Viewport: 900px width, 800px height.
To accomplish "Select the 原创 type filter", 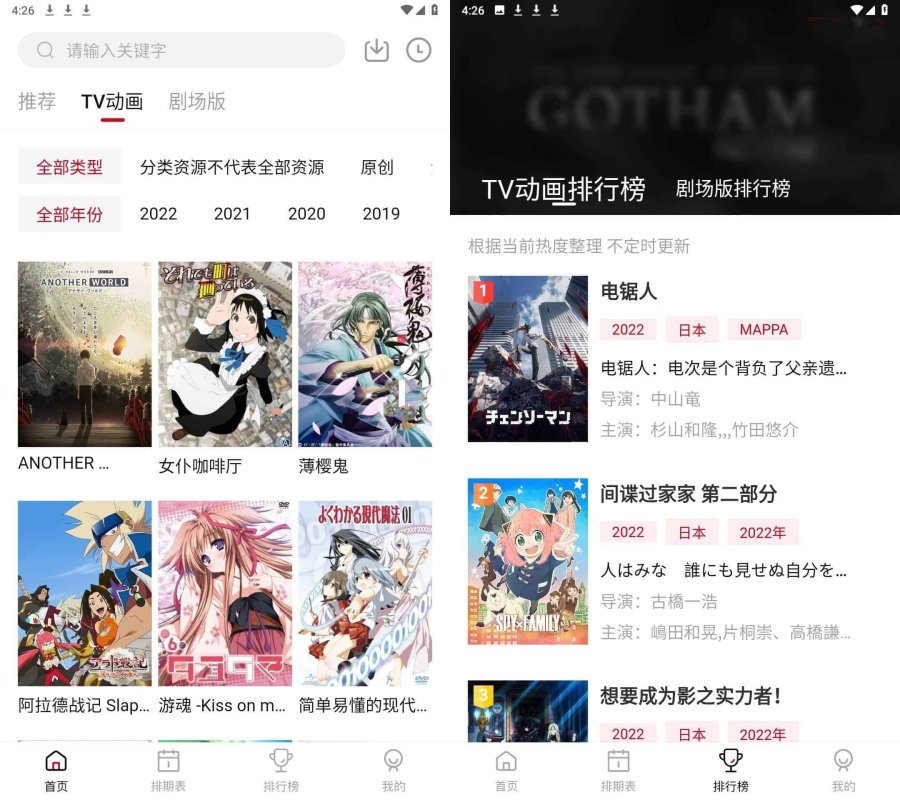I will click(377, 167).
